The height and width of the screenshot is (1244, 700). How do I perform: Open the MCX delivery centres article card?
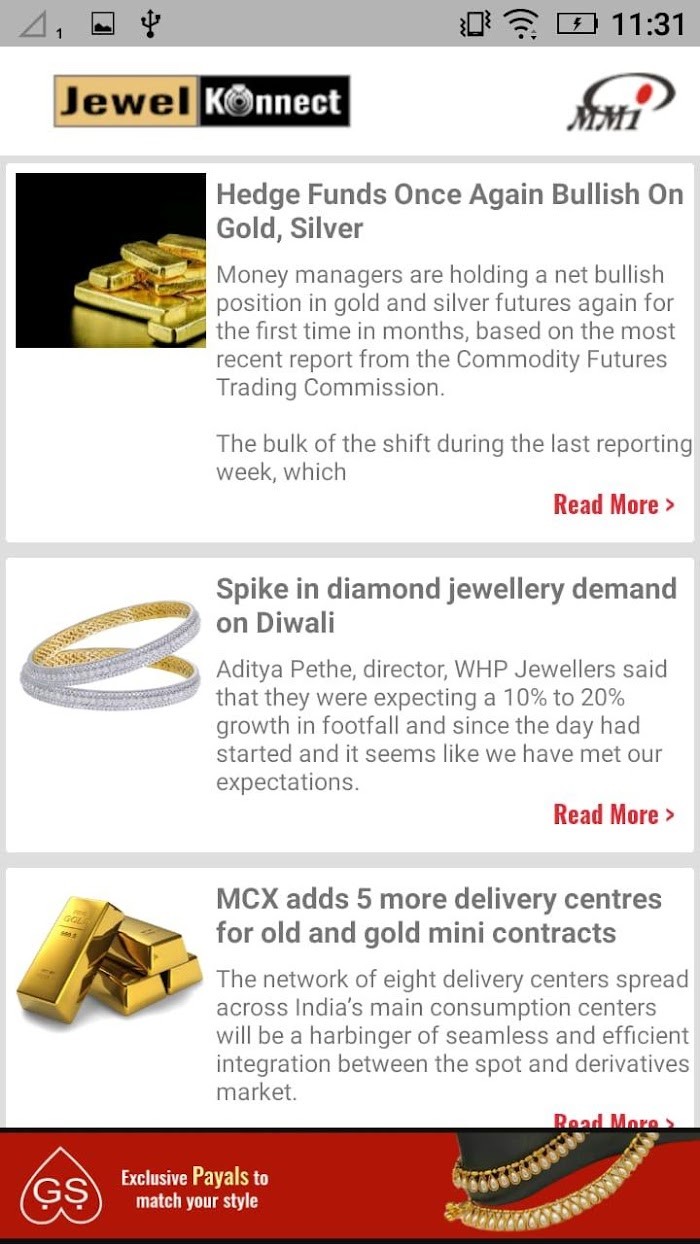350,998
